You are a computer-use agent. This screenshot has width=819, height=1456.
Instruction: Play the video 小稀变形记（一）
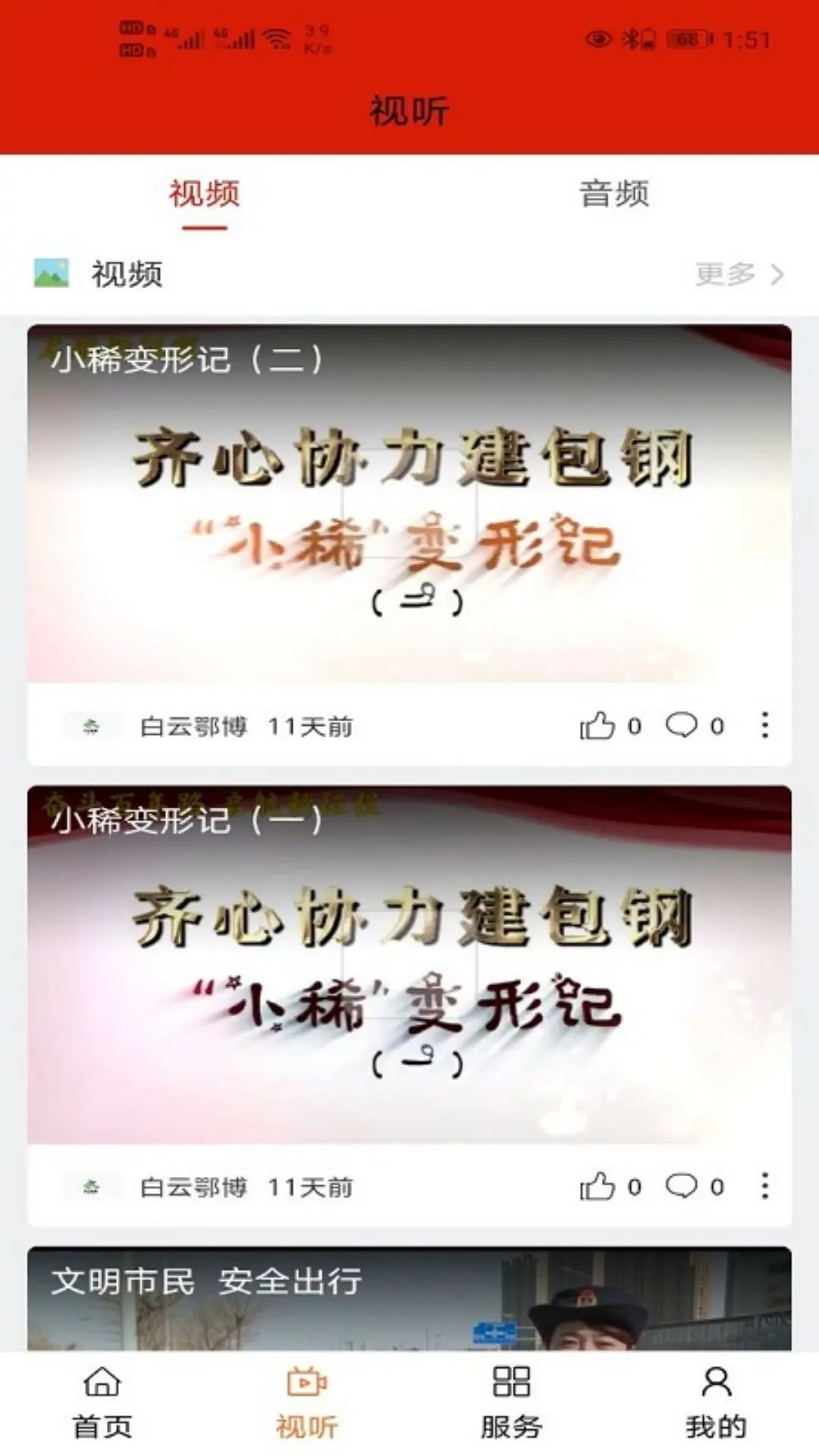pos(409,965)
